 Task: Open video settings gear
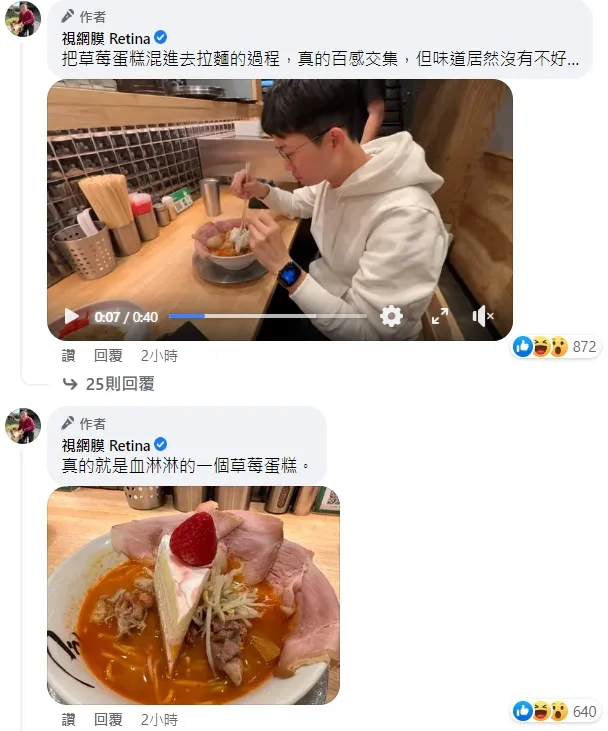pos(391,317)
